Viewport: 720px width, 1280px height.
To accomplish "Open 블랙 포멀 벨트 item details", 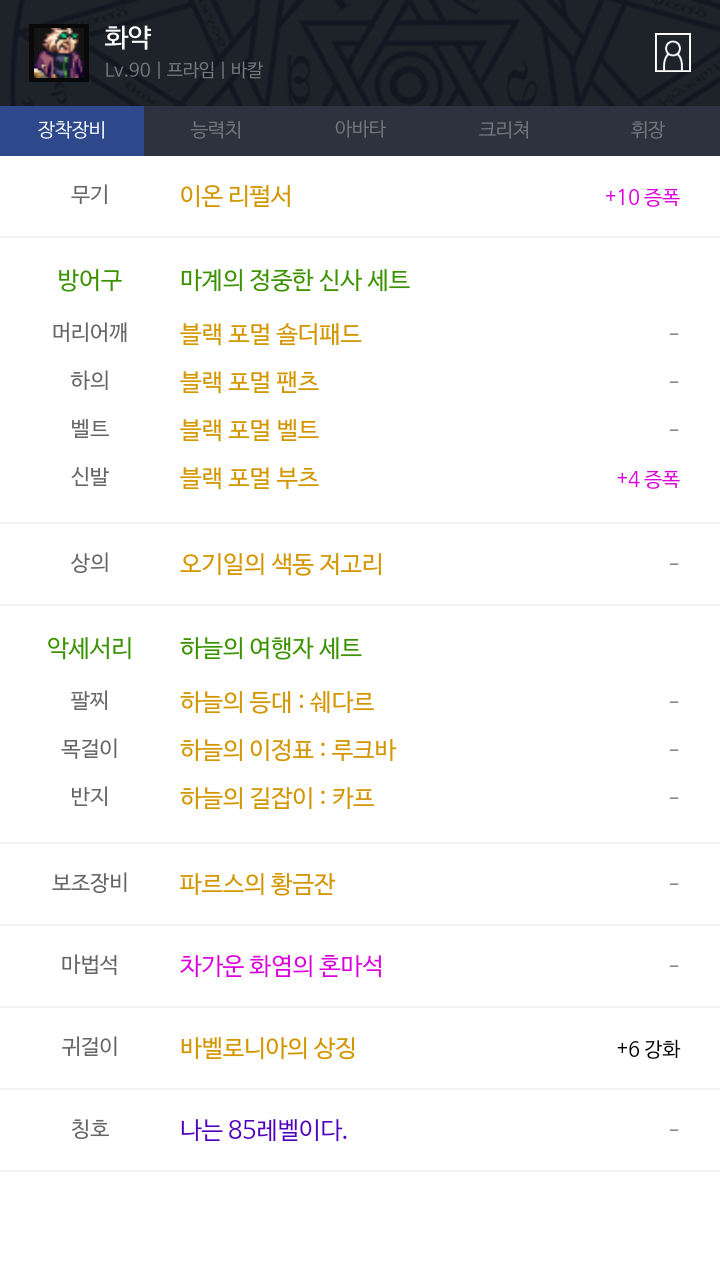I will tap(249, 430).
